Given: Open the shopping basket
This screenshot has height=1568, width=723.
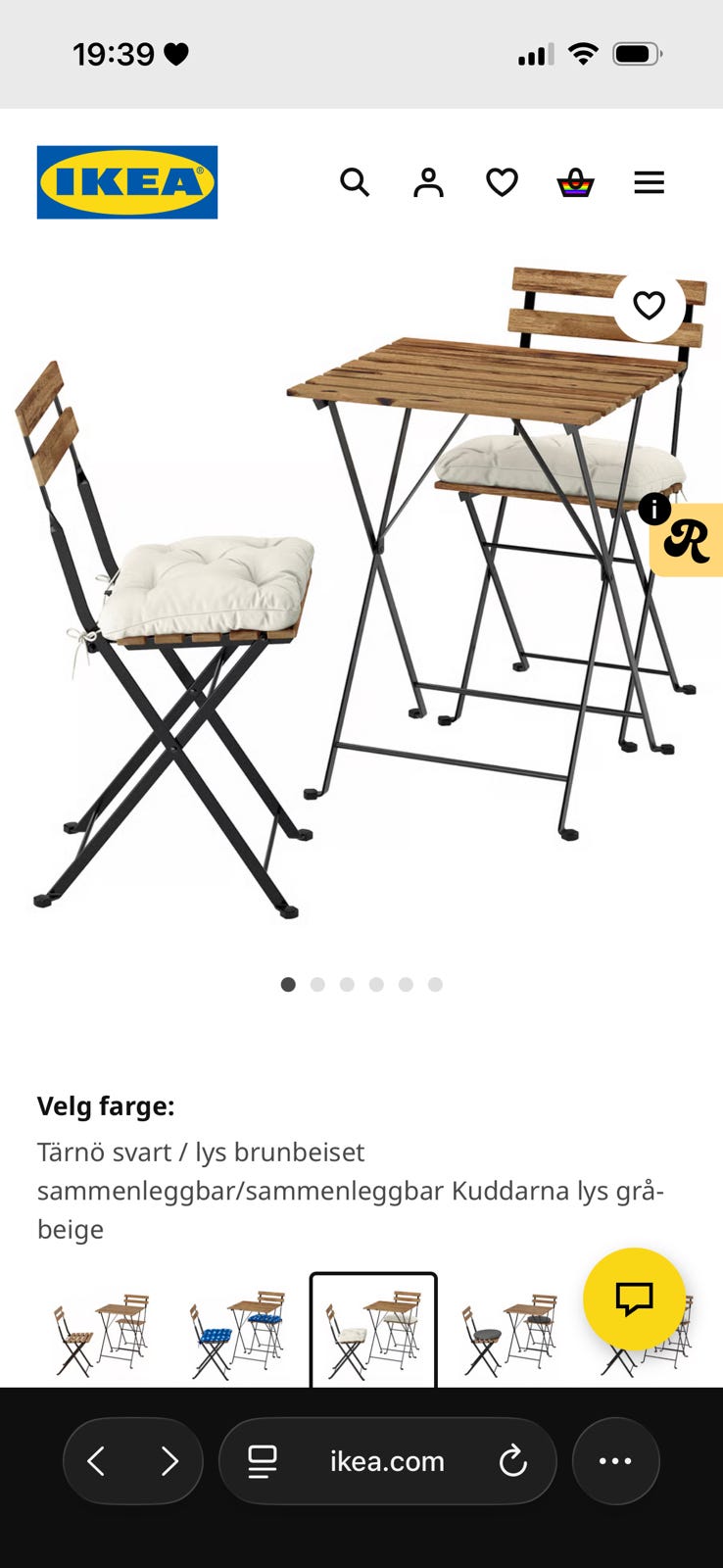Looking at the screenshot, I should 575,182.
